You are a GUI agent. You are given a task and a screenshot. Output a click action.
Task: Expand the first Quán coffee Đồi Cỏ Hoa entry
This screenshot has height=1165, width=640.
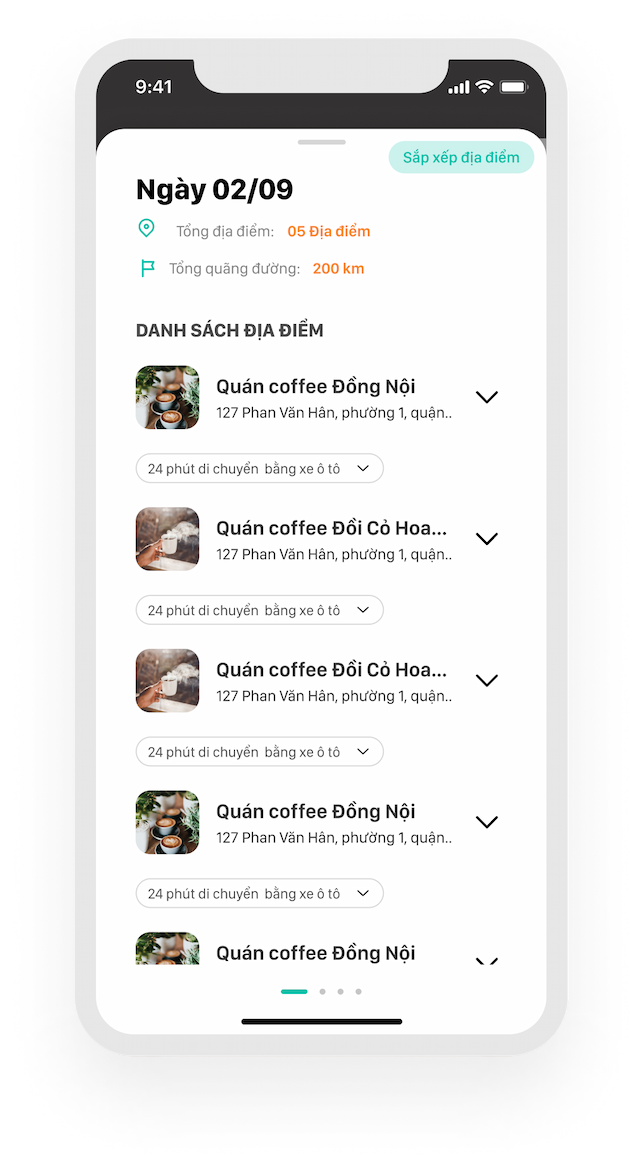pos(486,539)
